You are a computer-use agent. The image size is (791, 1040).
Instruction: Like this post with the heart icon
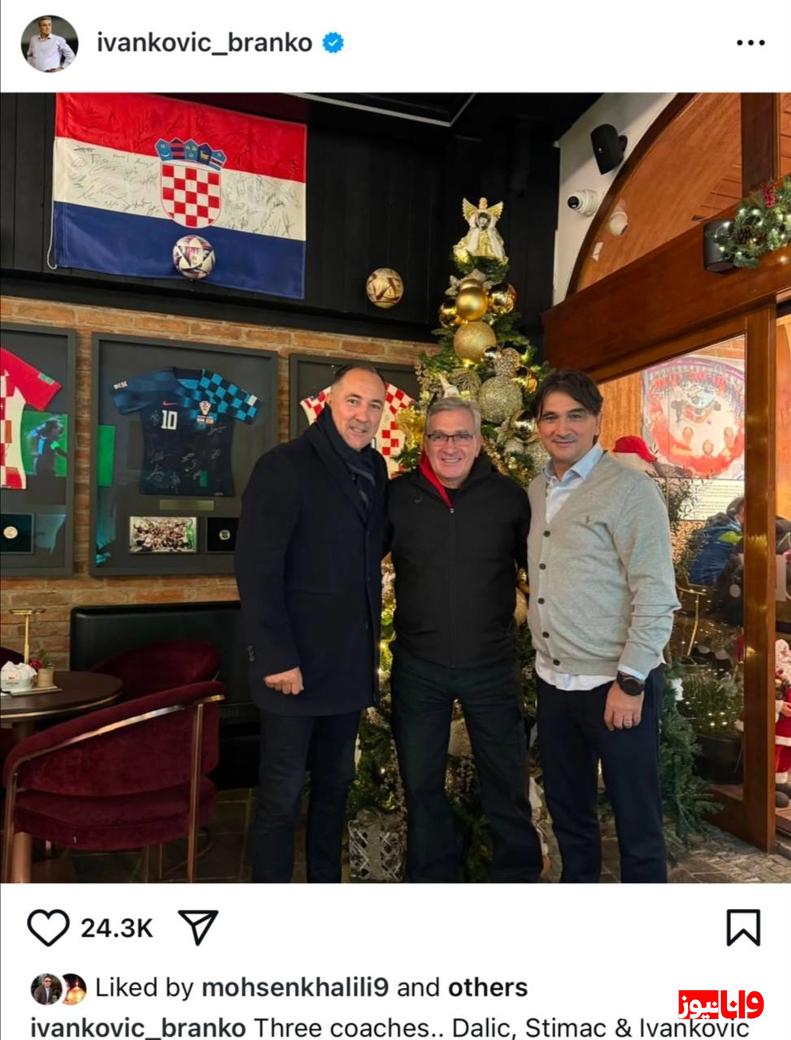point(48,927)
